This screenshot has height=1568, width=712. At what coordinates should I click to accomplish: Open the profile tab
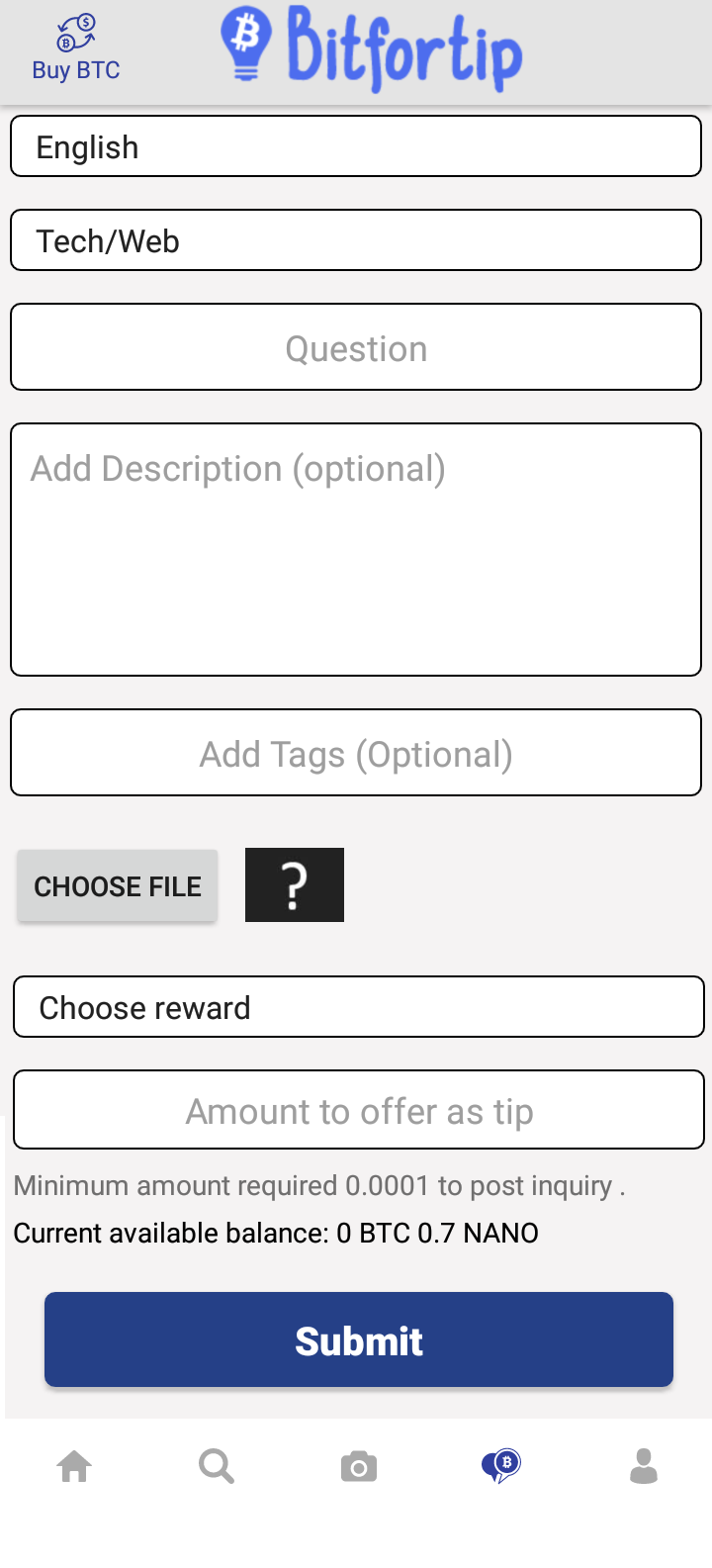(x=644, y=1466)
